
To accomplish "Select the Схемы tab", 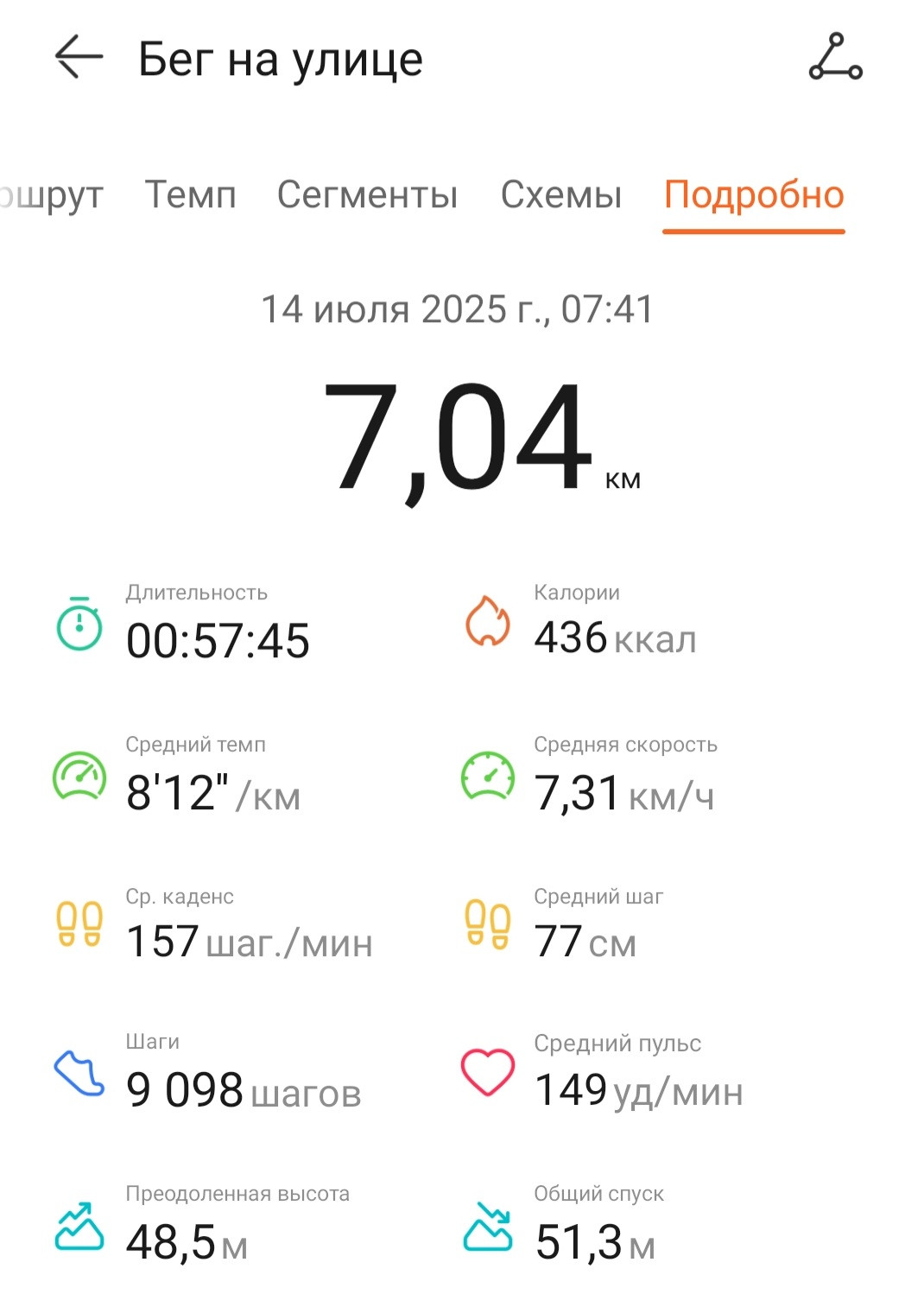I will 560,194.
